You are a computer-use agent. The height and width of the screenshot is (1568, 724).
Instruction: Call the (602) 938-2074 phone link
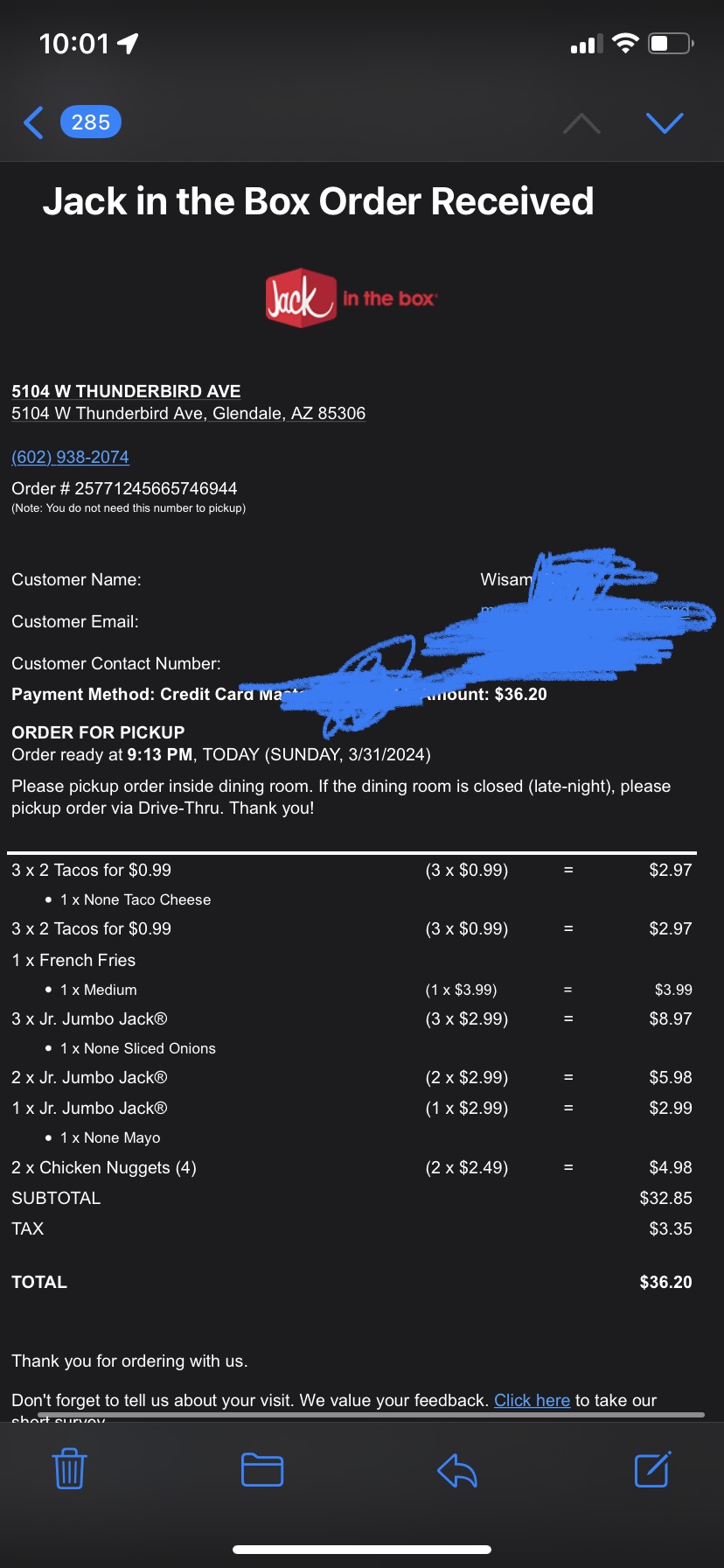[x=70, y=457]
